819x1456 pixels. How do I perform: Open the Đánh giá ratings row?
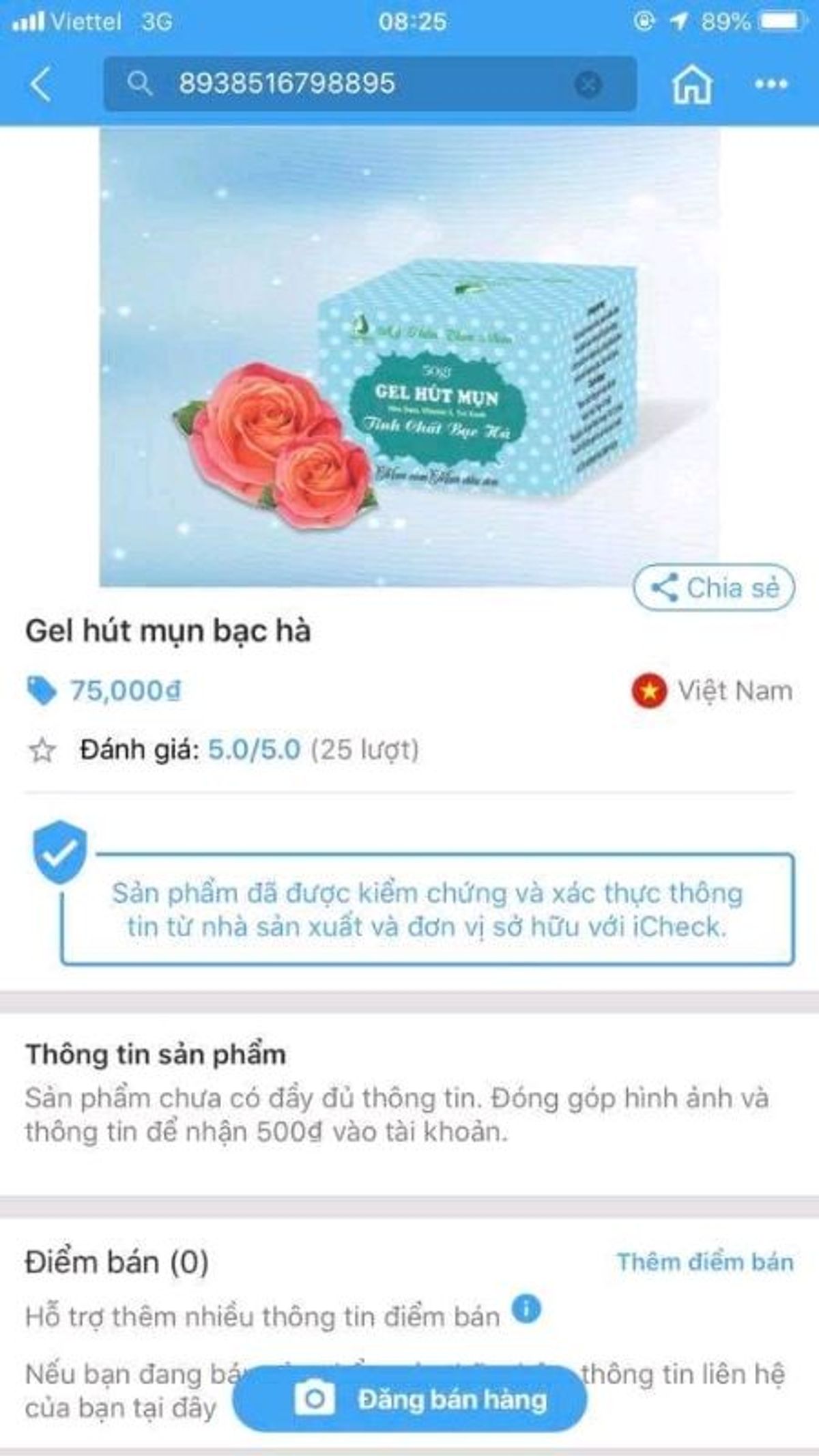pos(225,750)
